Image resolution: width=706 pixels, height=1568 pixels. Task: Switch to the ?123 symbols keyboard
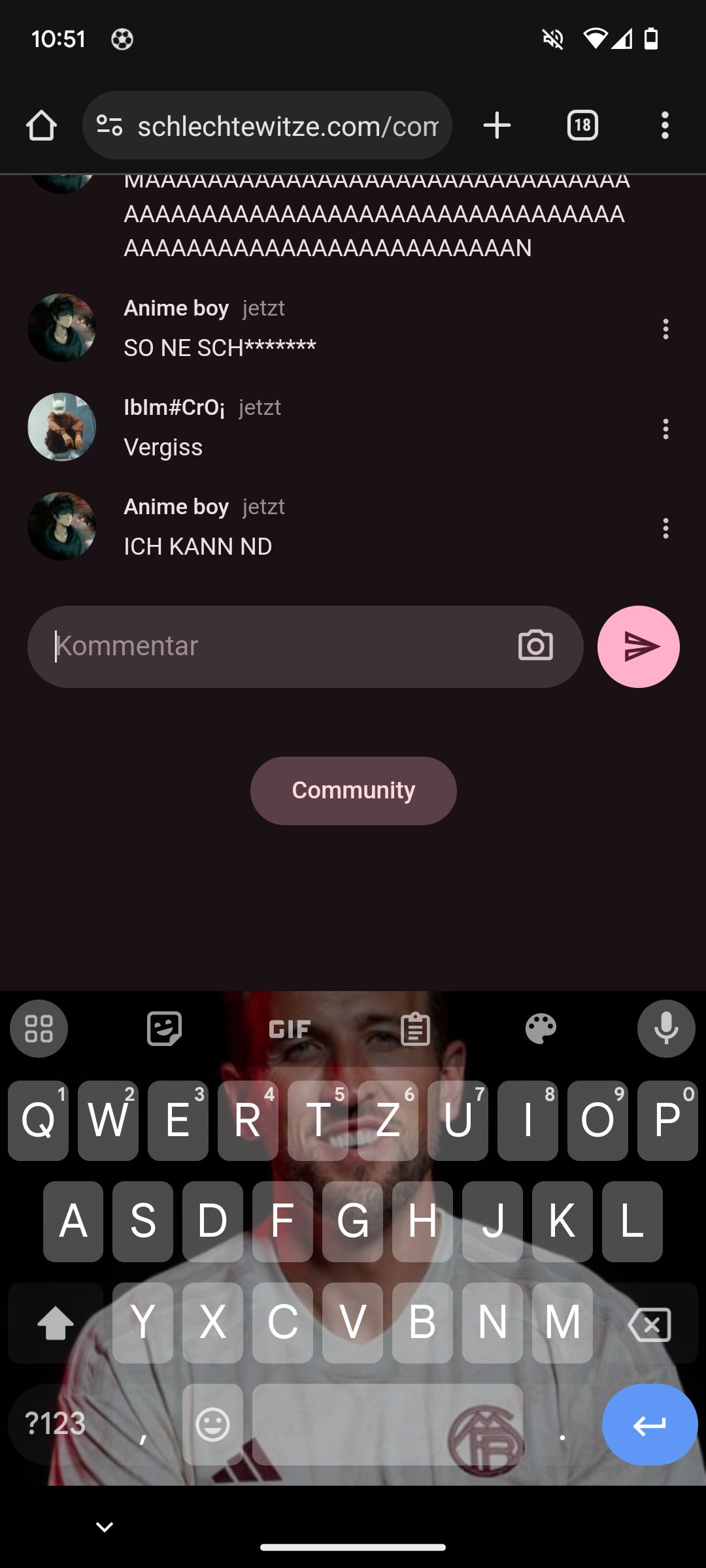(56, 1424)
